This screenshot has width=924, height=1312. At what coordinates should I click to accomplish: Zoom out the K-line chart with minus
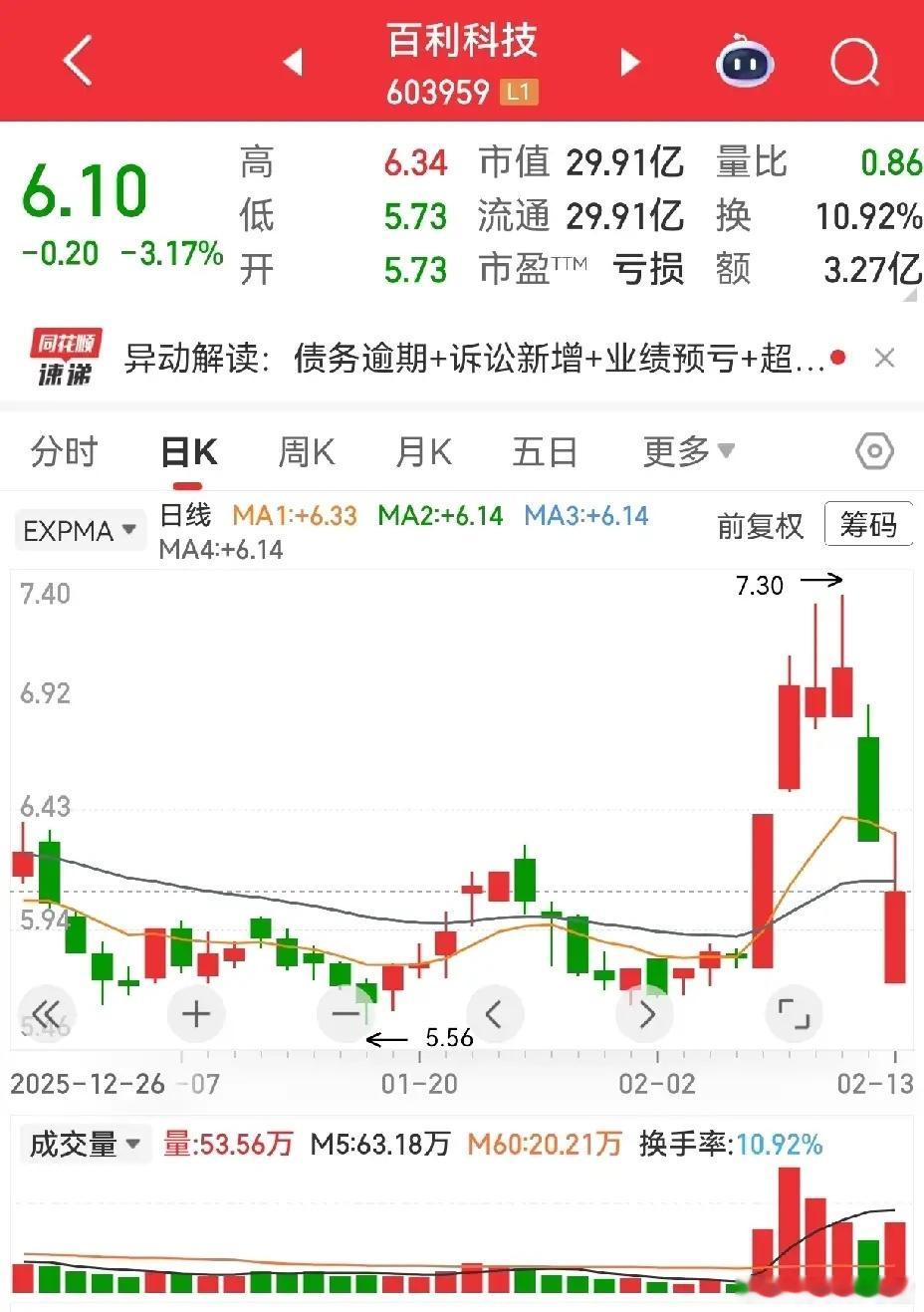point(346,1014)
